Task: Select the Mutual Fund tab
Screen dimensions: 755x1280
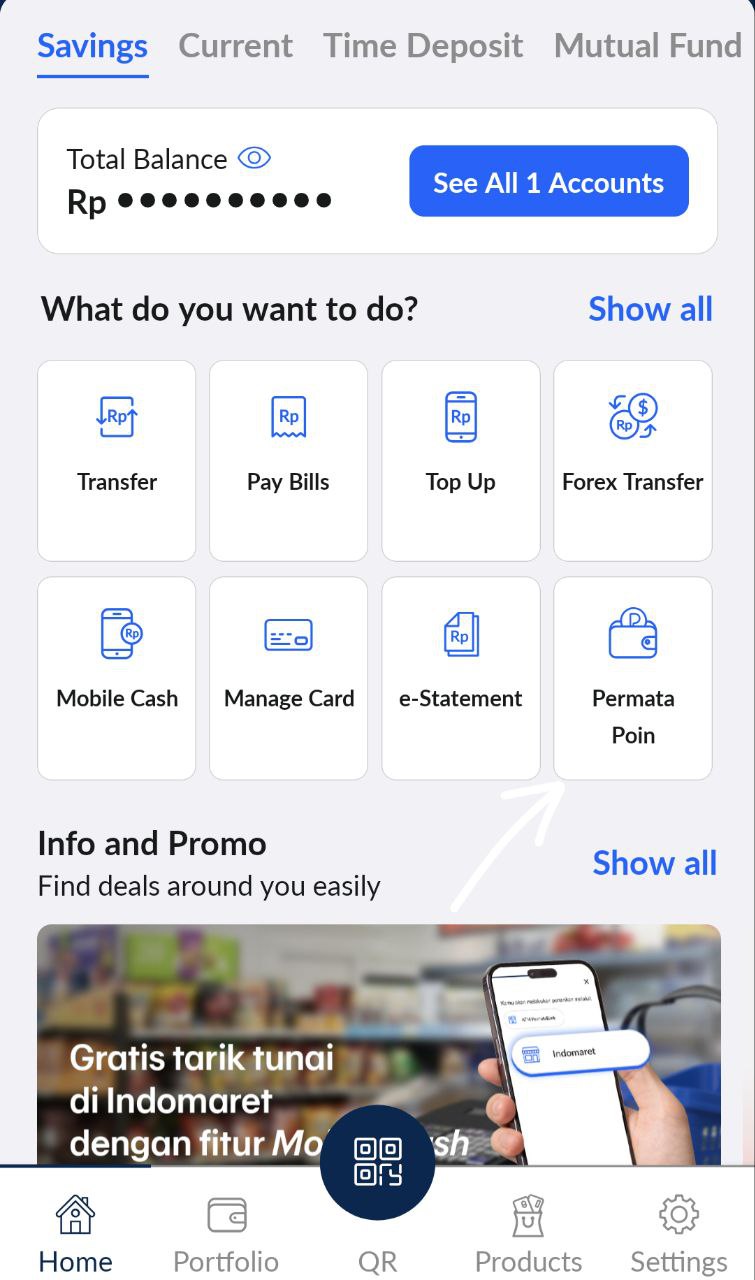Action: 648,46
